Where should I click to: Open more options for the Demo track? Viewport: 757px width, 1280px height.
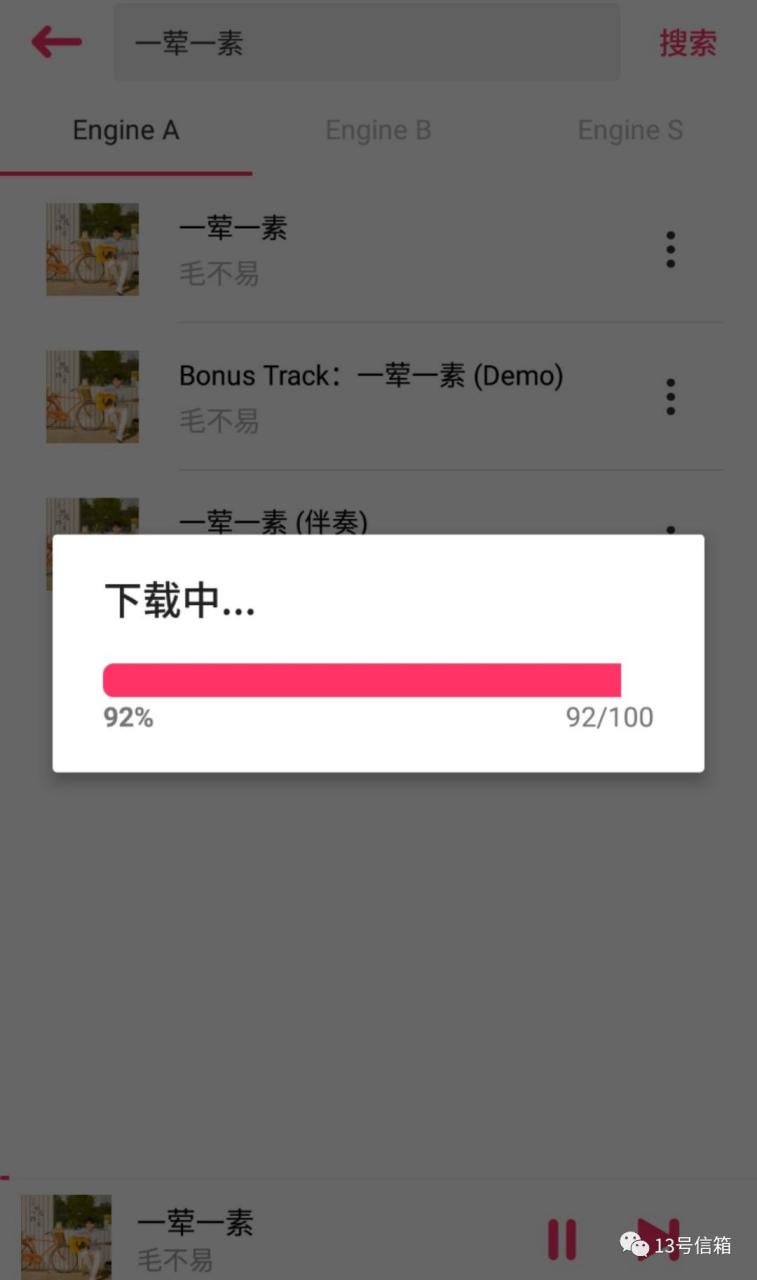coord(670,397)
